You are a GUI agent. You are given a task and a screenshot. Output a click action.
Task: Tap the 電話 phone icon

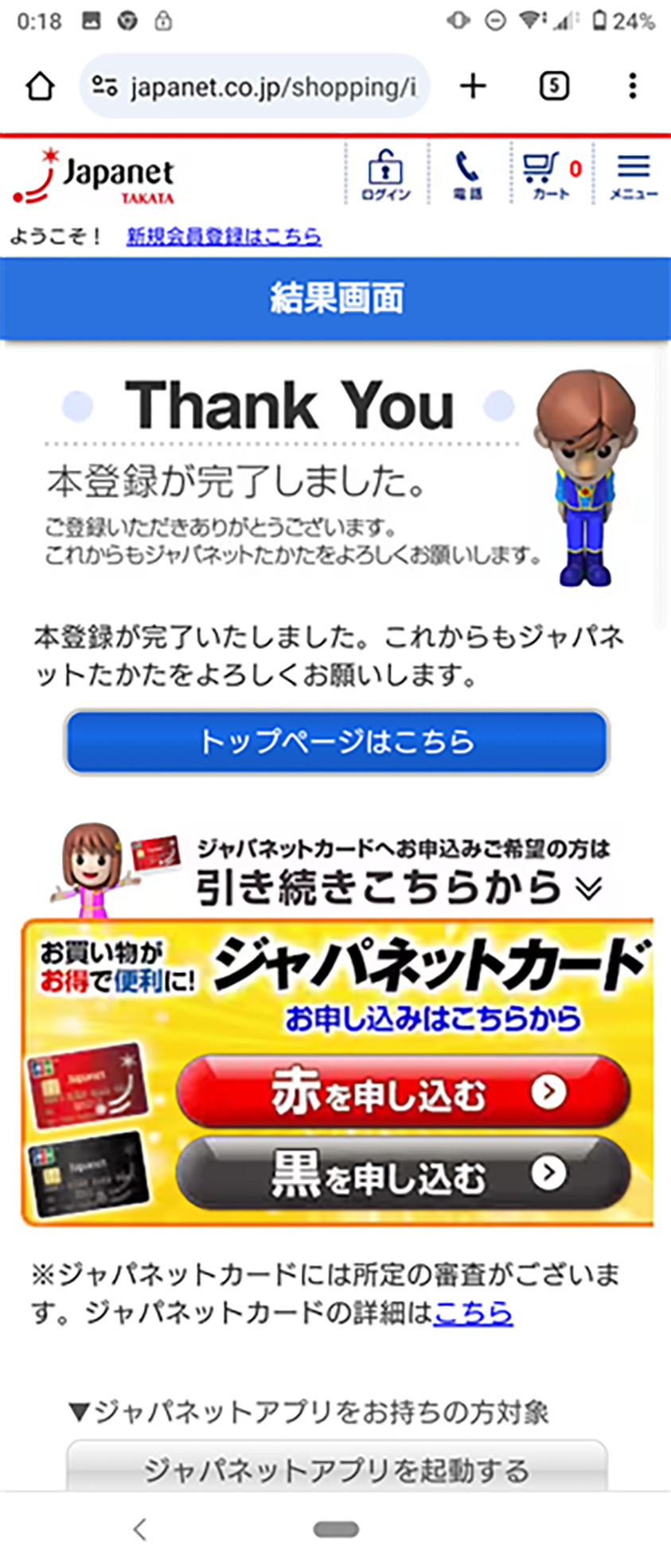pos(468,175)
